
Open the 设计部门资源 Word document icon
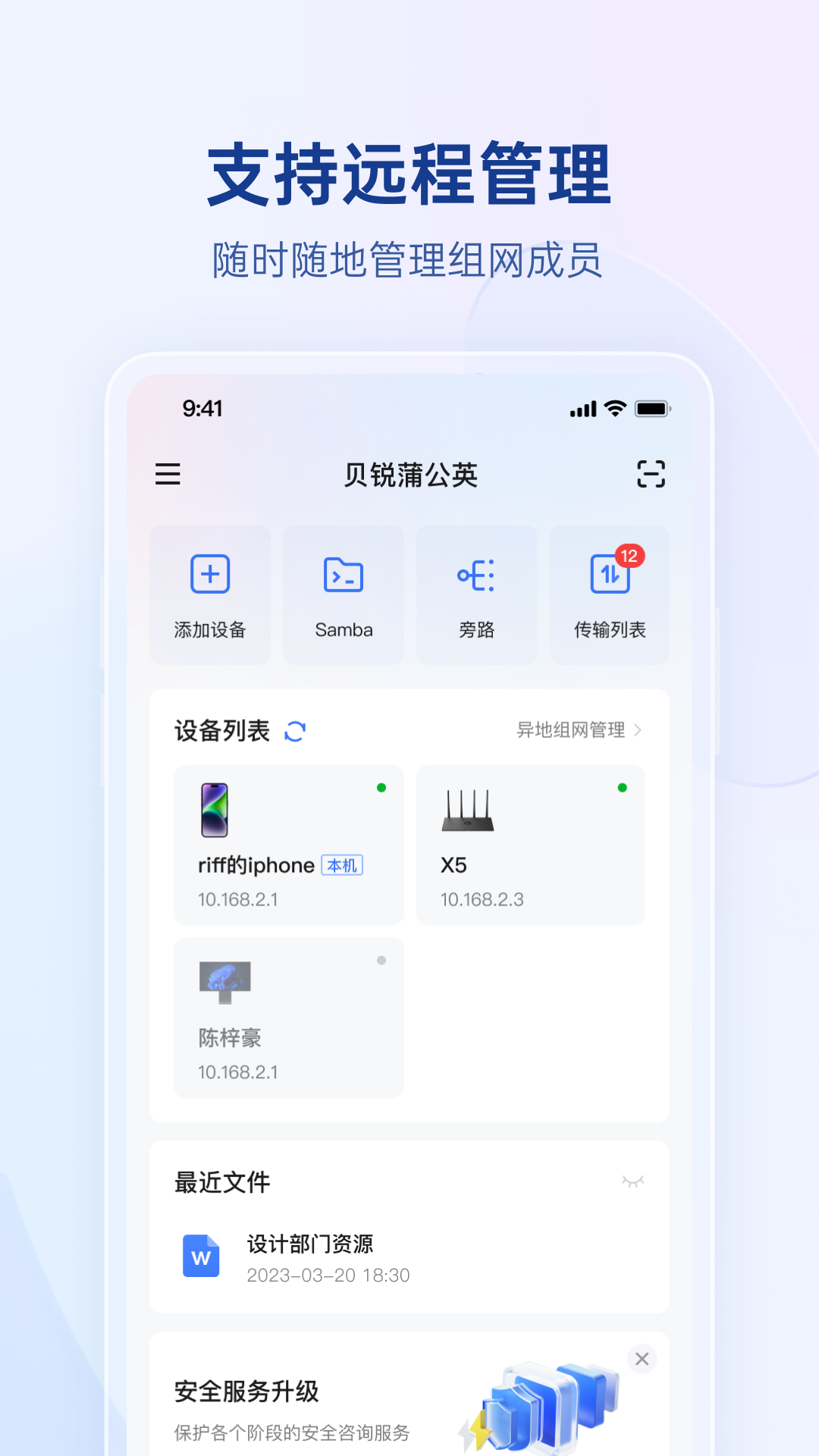pyautogui.click(x=201, y=1257)
